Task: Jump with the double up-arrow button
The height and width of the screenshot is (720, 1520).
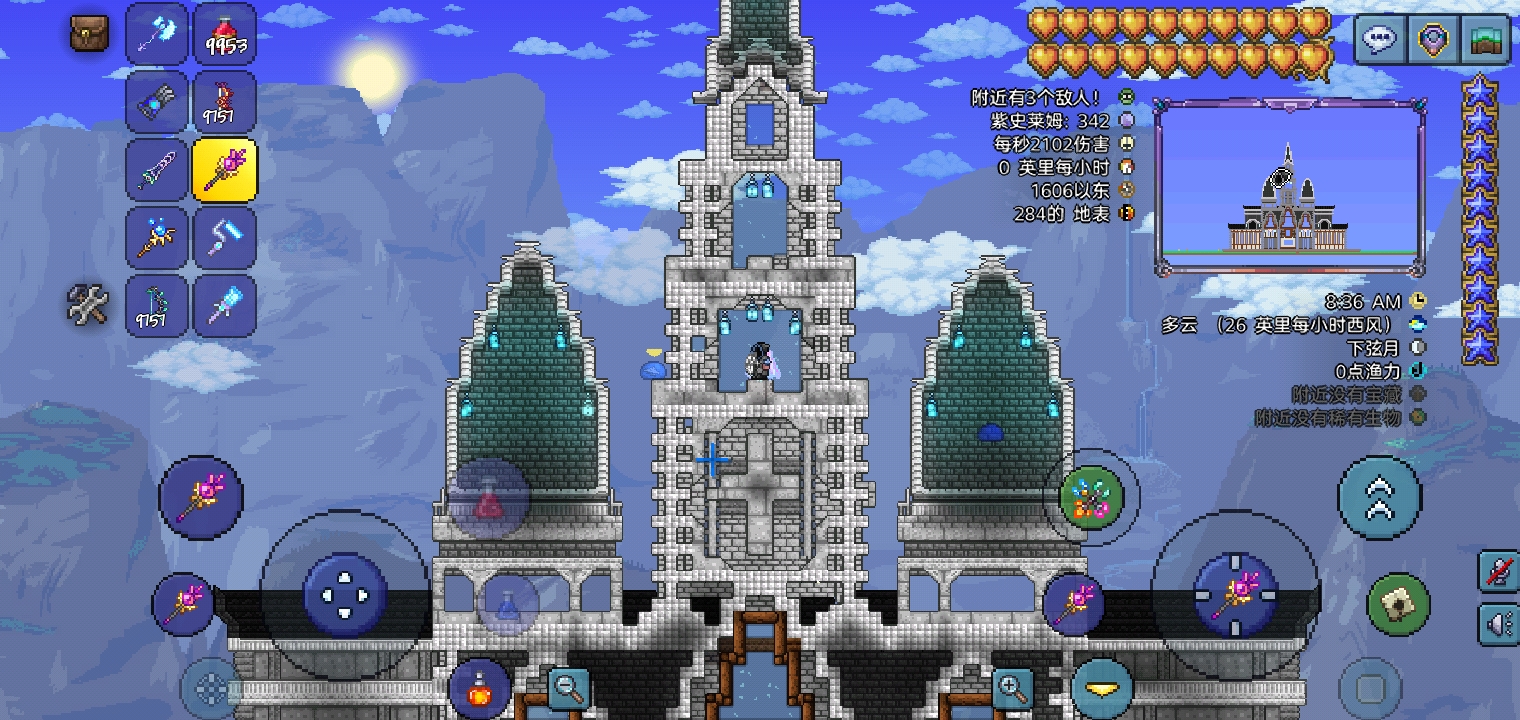Action: (1379, 498)
